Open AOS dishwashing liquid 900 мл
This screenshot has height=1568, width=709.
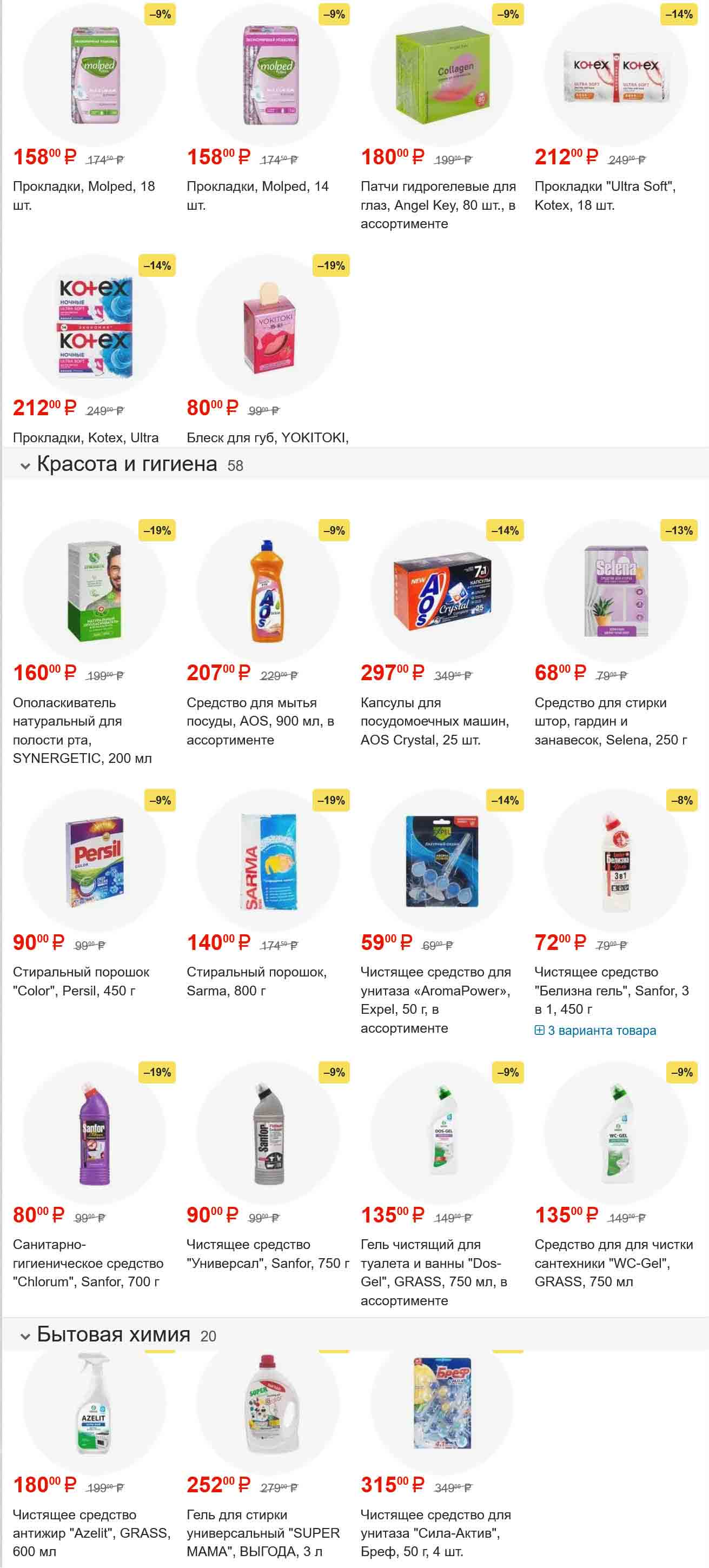268,591
